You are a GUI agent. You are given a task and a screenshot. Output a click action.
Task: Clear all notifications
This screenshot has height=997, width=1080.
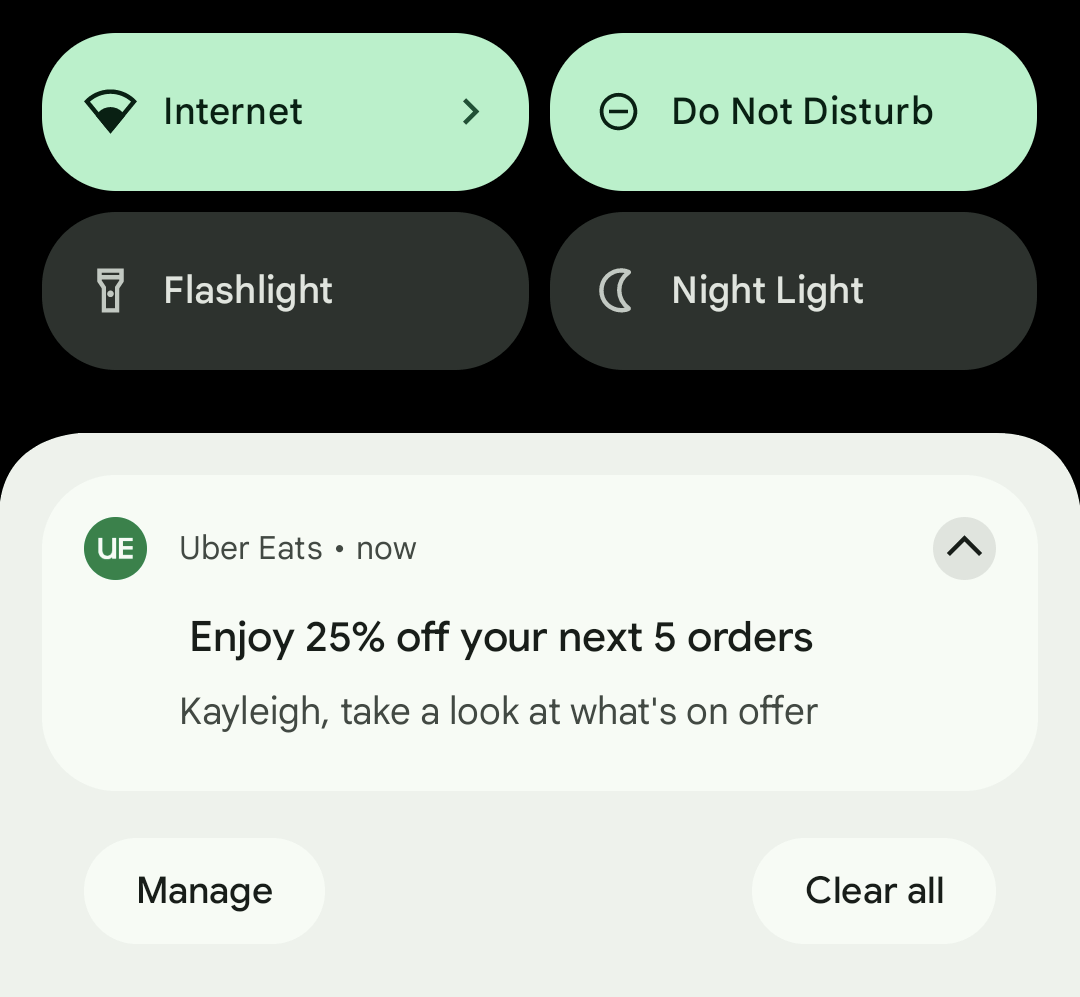pos(874,890)
